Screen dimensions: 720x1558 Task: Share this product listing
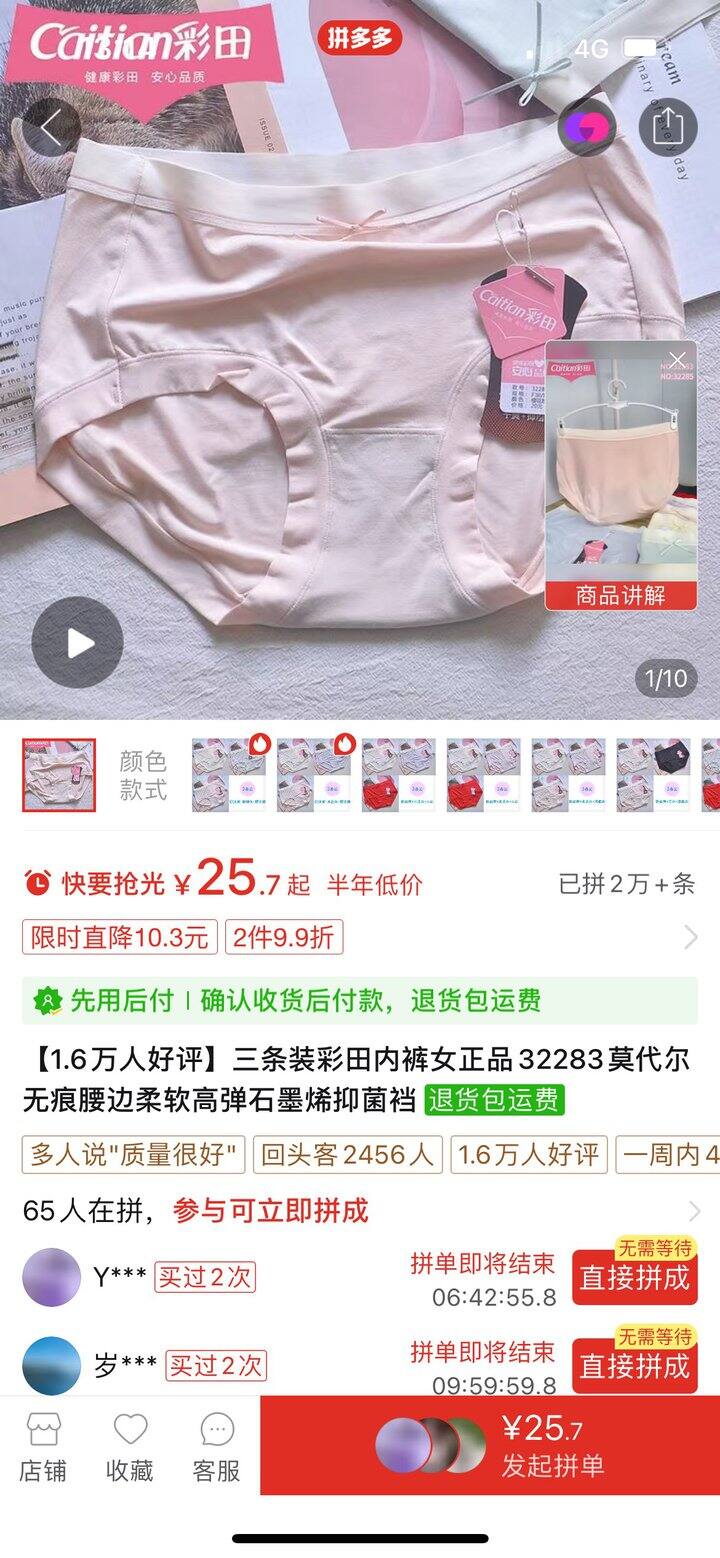click(667, 126)
